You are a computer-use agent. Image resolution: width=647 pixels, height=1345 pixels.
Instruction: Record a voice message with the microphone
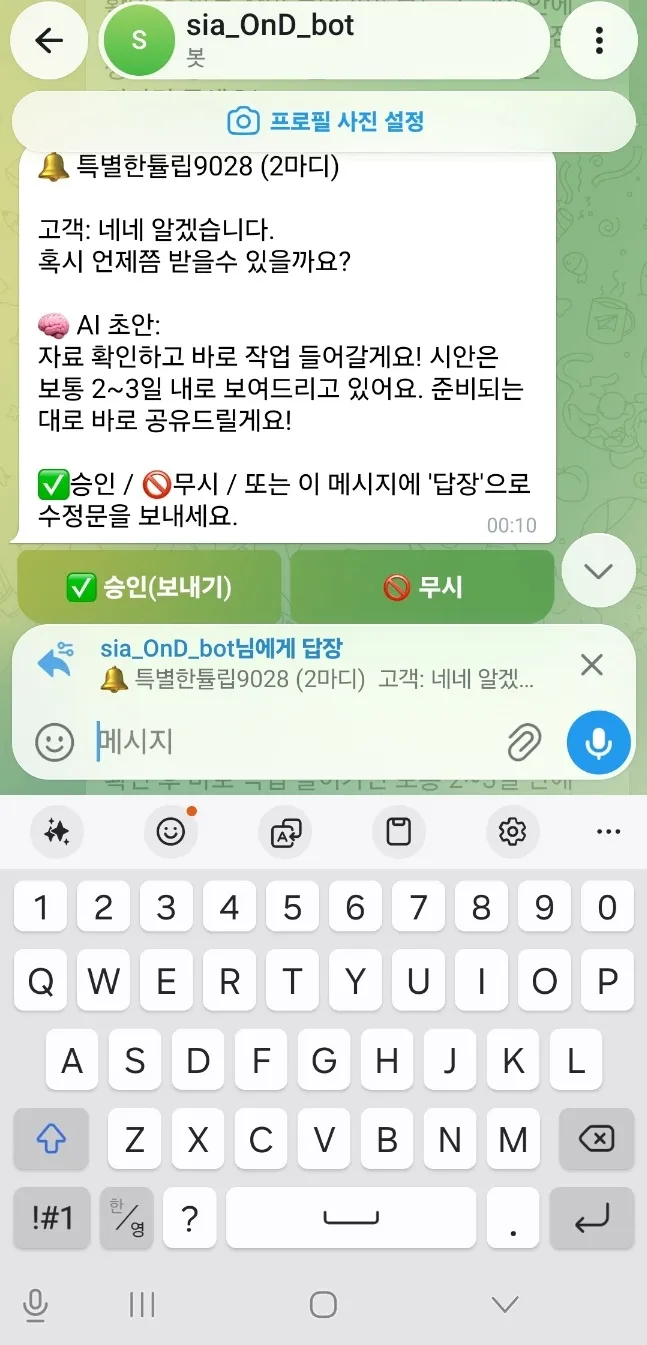click(x=599, y=742)
